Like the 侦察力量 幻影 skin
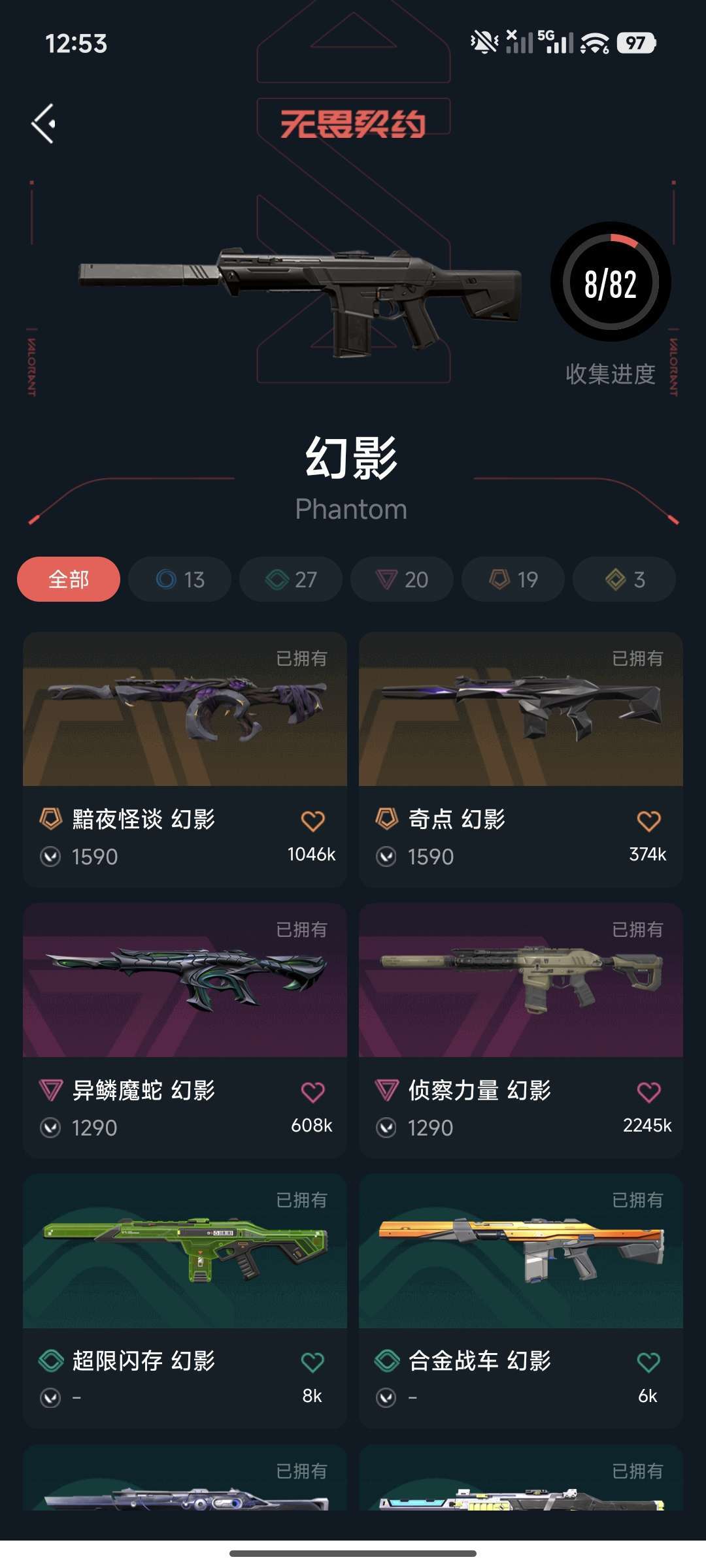The width and height of the screenshot is (706, 1568). [648, 1092]
